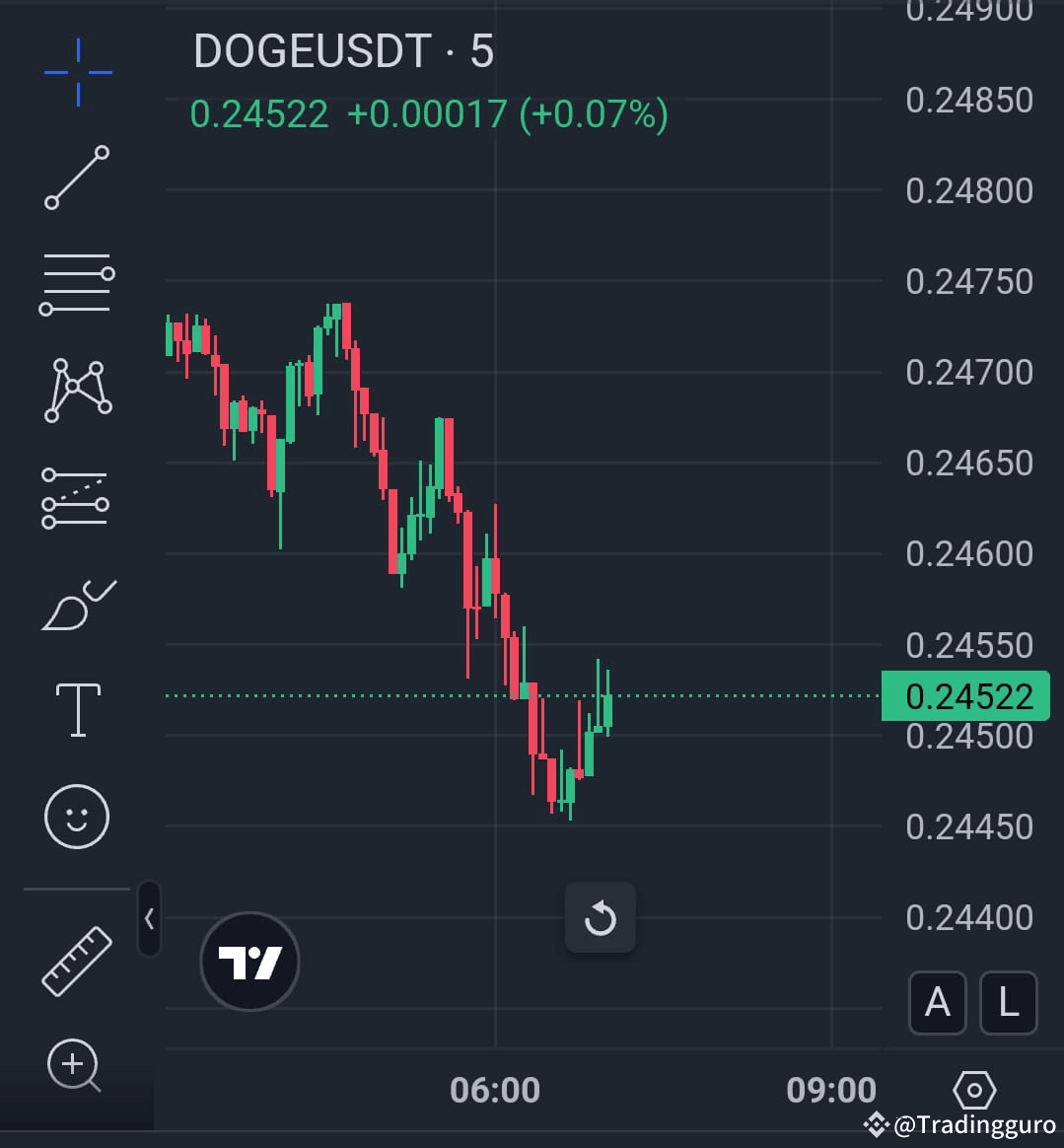The height and width of the screenshot is (1148, 1064).
Task: Select the brush drawing tool
Action: [x=77, y=602]
